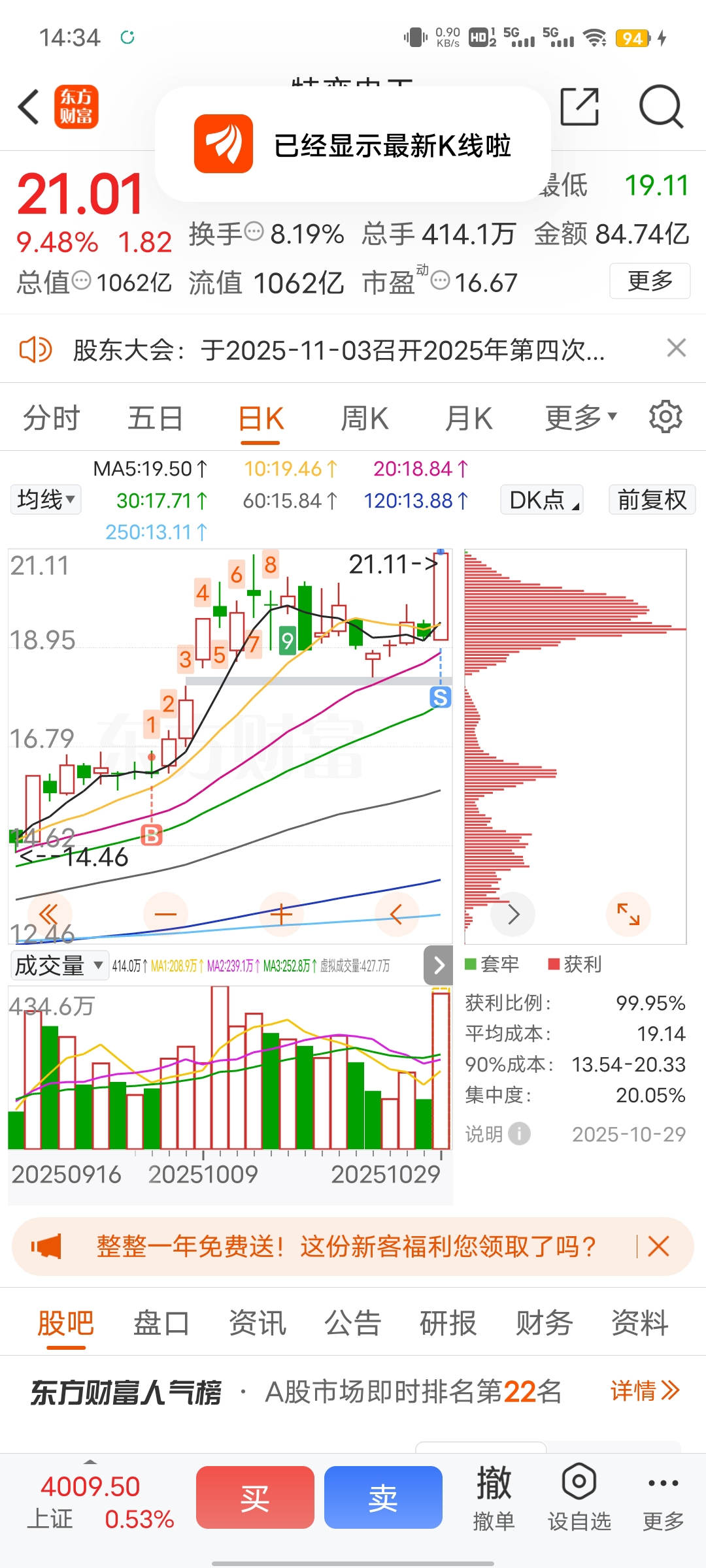Image resolution: width=706 pixels, height=1568 pixels.
Task: Open the 成交量 indicator dropdown
Action: (x=59, y=965)
